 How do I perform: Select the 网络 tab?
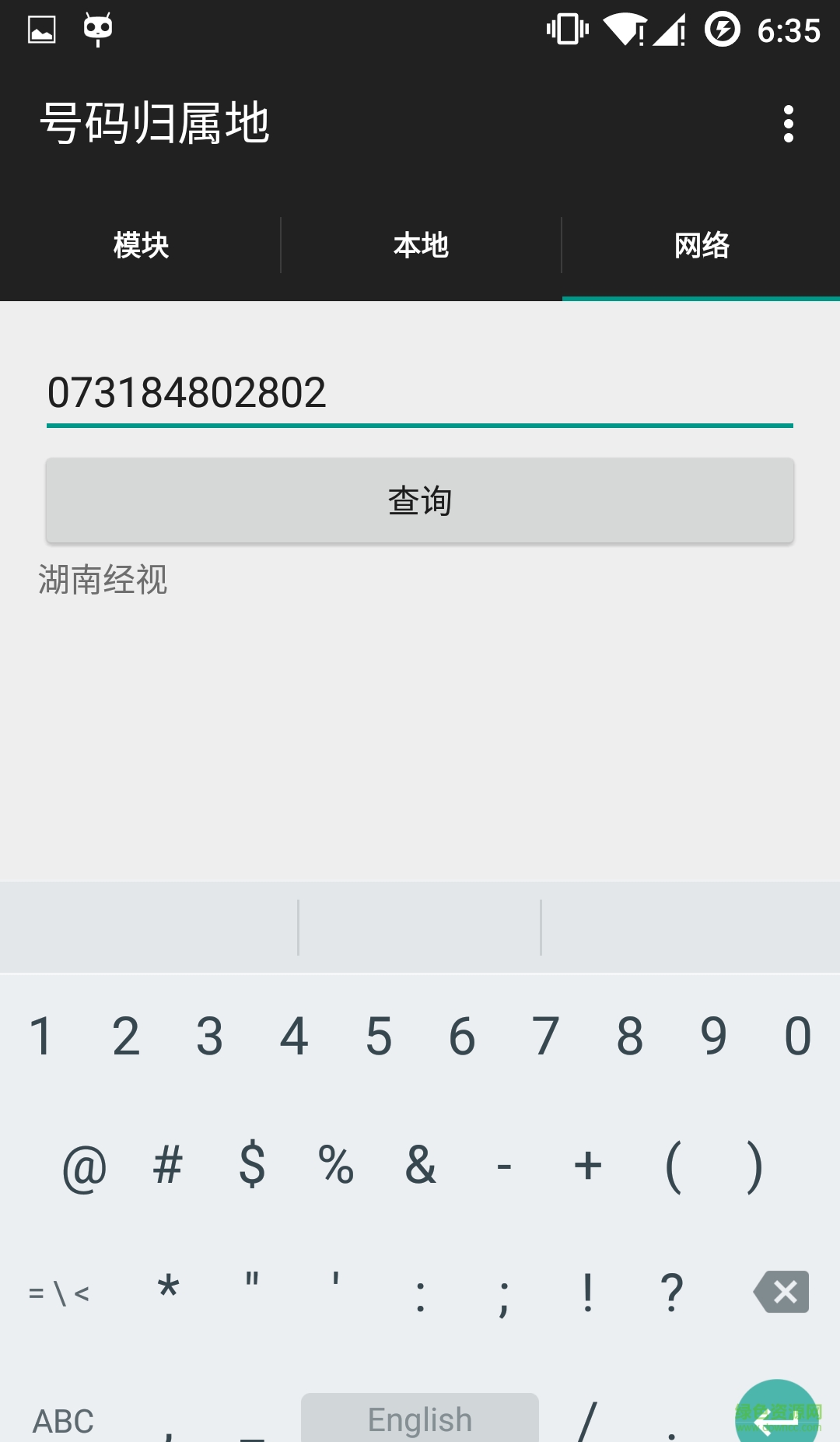(701, 245)
